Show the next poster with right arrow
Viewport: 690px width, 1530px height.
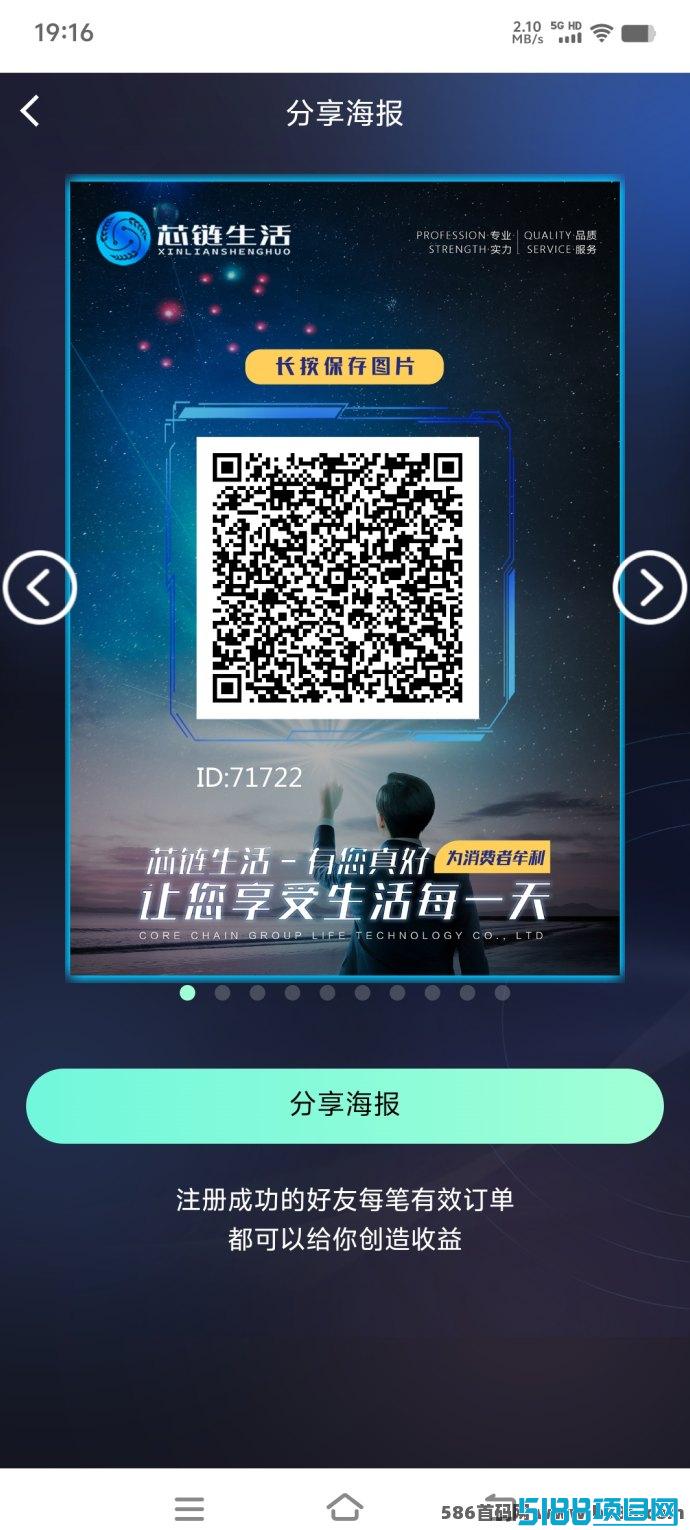[x=650, y=588]
